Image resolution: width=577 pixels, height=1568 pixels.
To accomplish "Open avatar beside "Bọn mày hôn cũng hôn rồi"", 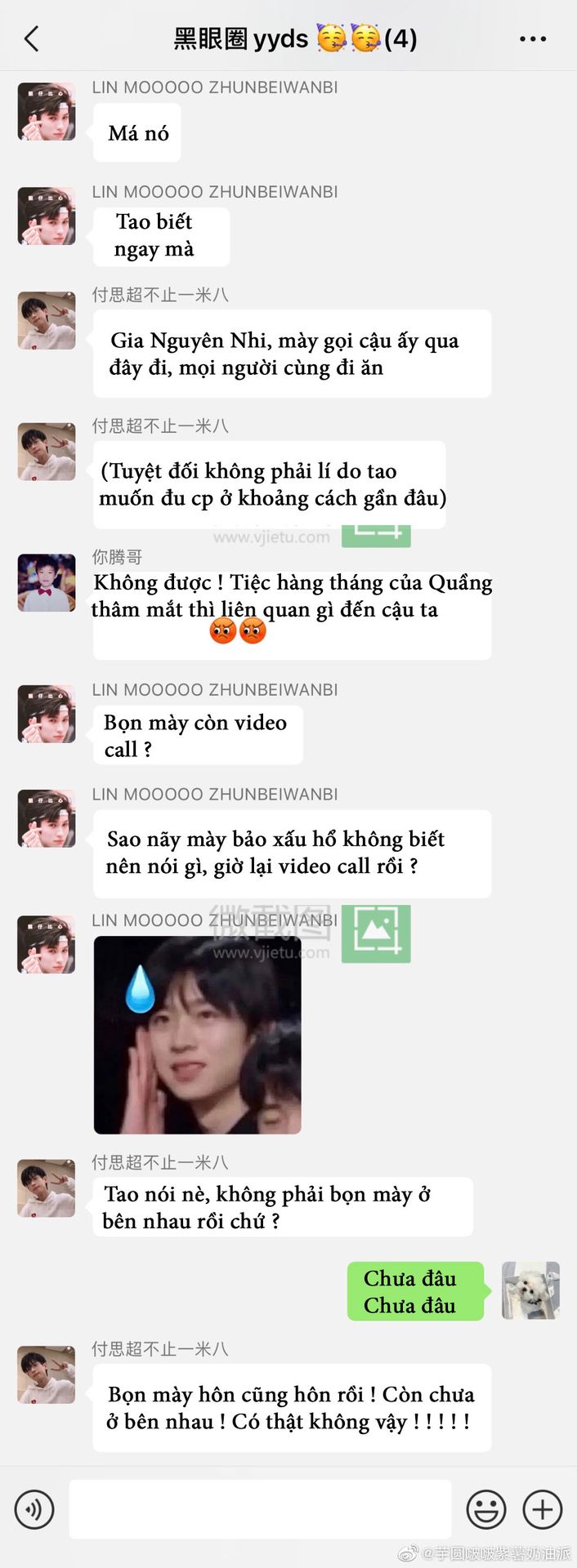I will pyautogui.click(x=47, y=1375).
